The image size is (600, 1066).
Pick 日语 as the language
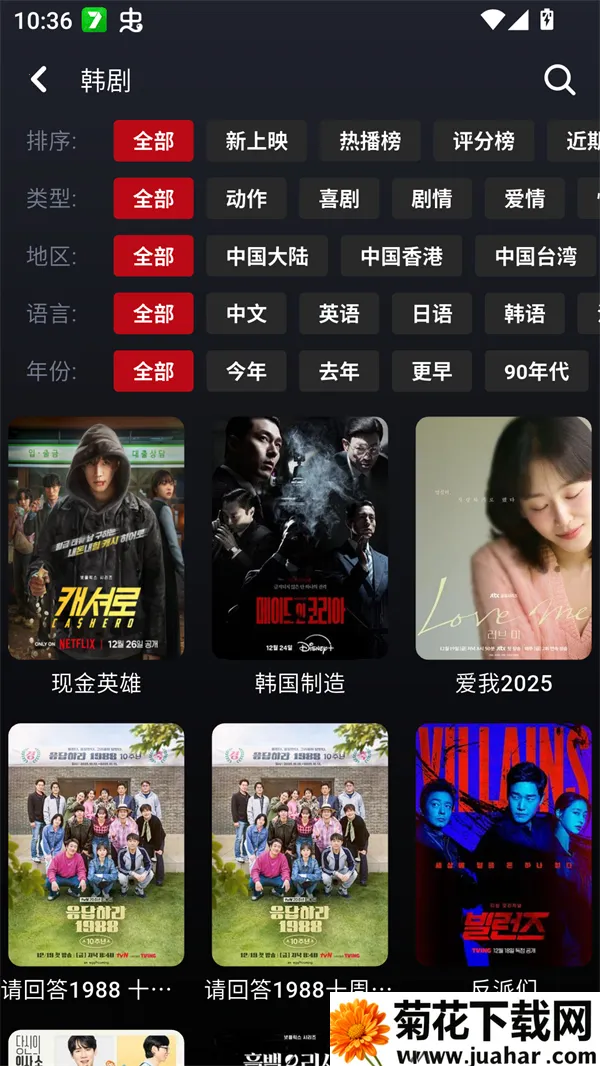tap(432, 314)
